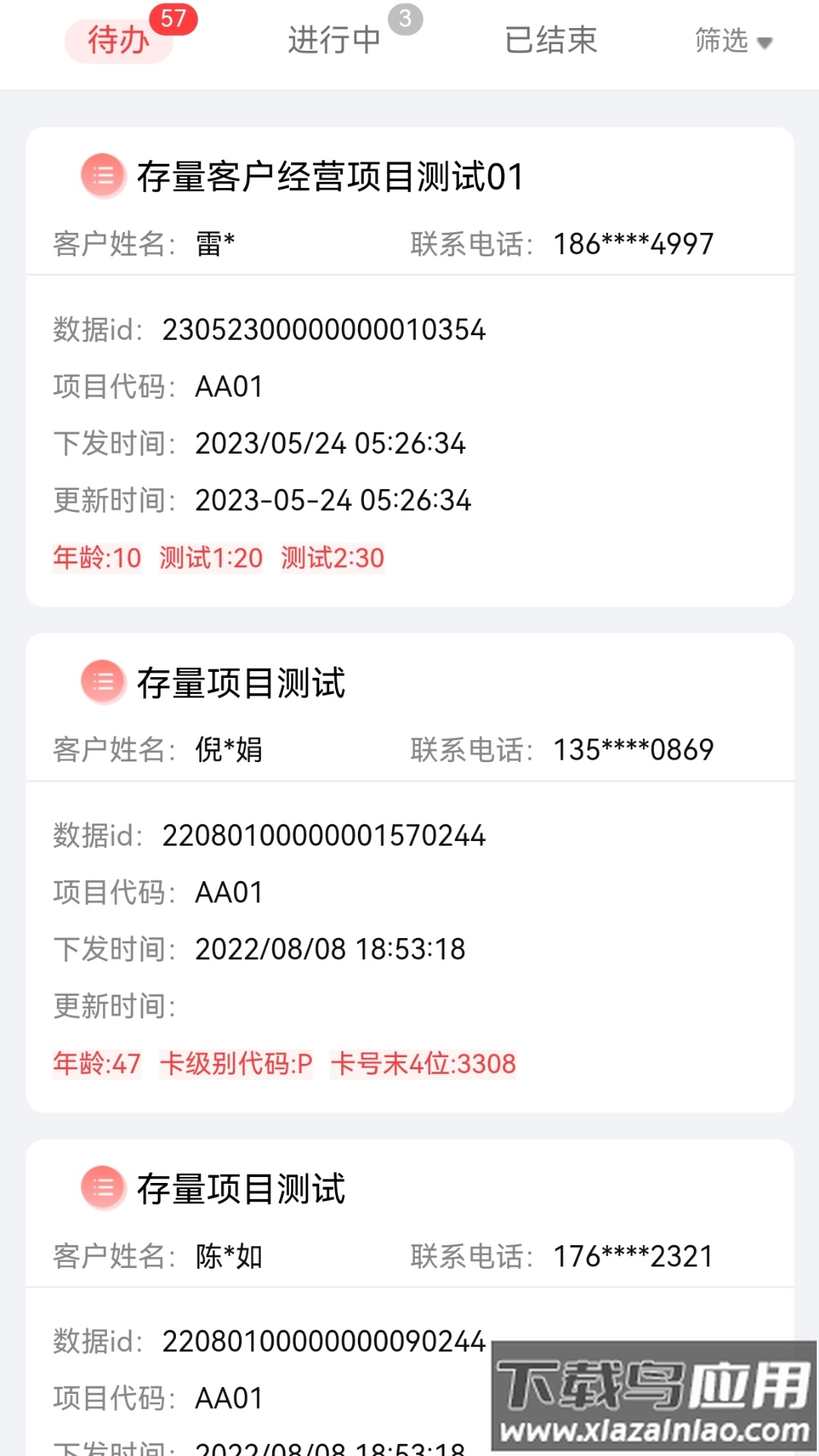Screen dimensions: 819x1456
Task: Expand filters using the down arrow
Action: click(764, 43)
